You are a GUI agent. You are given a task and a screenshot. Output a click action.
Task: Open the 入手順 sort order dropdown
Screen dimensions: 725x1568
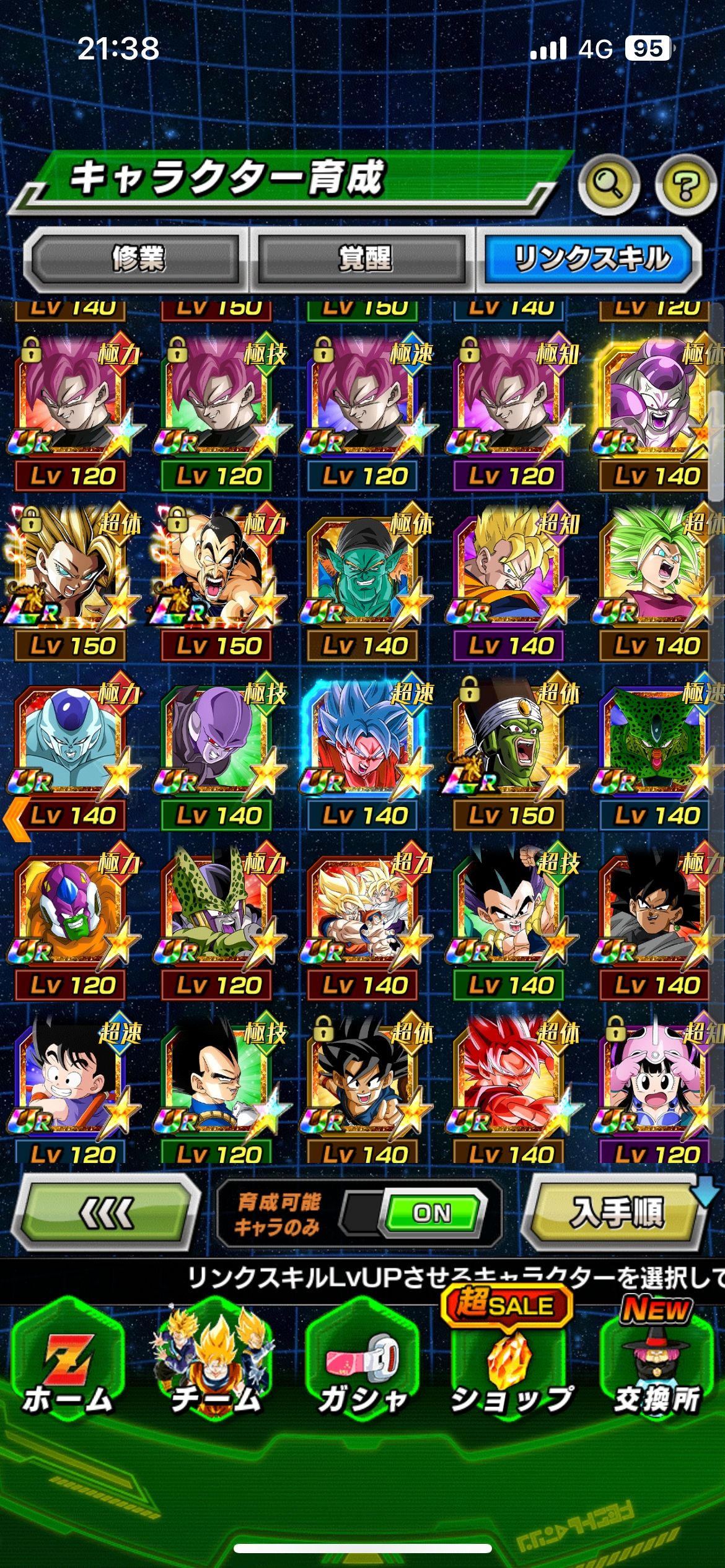[617, 1213]
